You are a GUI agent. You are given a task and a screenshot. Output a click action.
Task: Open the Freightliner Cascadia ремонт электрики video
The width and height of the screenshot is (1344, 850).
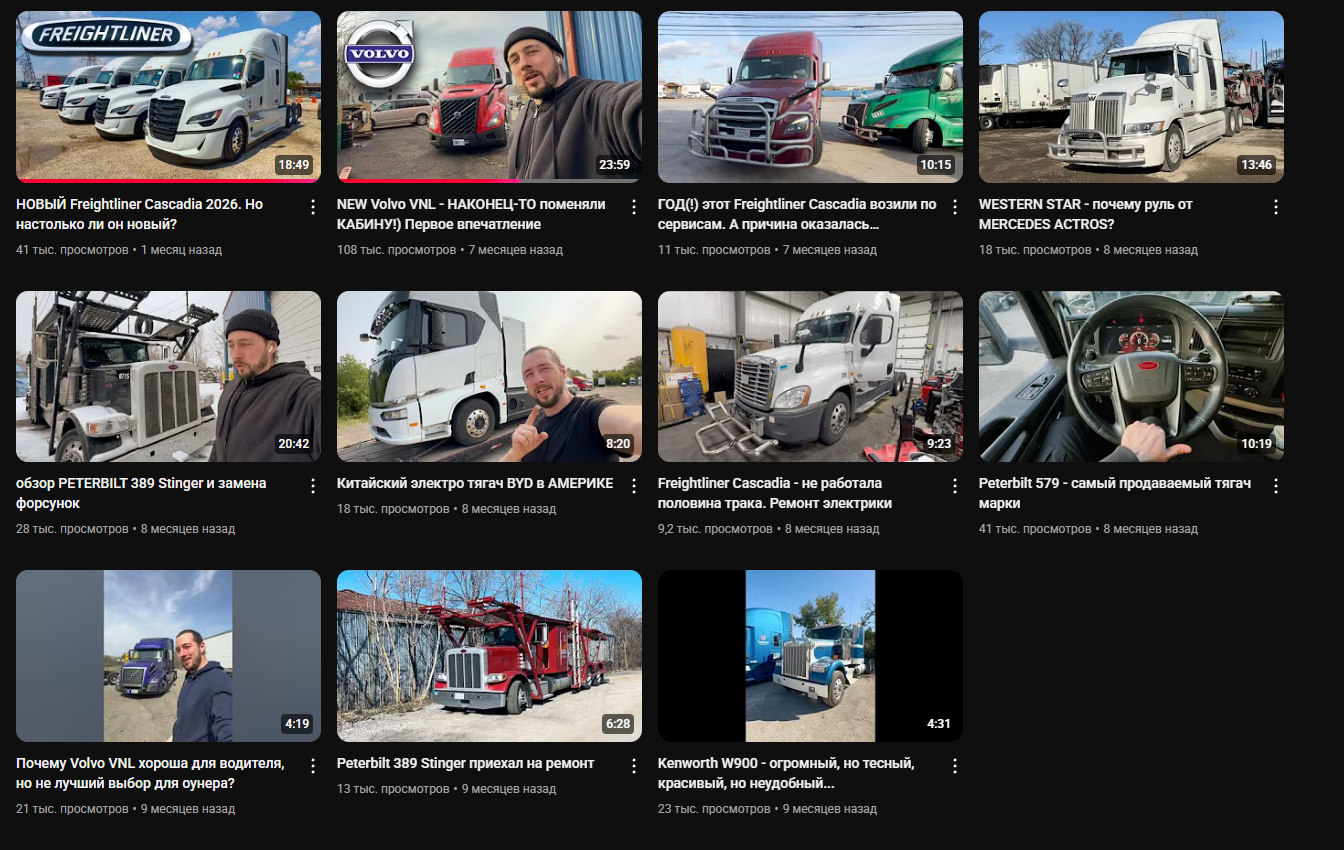coord(810,376)
